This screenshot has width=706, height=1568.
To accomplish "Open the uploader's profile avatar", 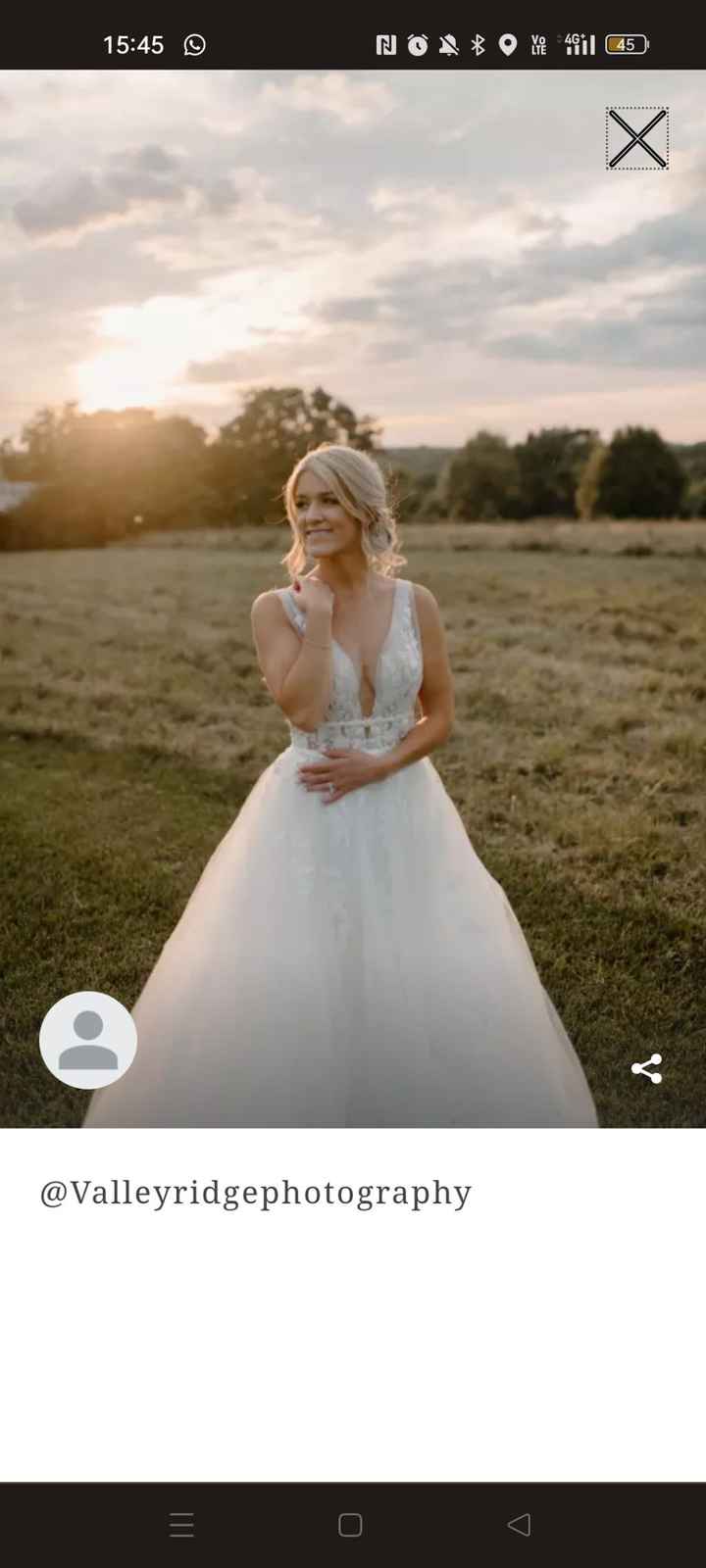I will (88, 1040).
